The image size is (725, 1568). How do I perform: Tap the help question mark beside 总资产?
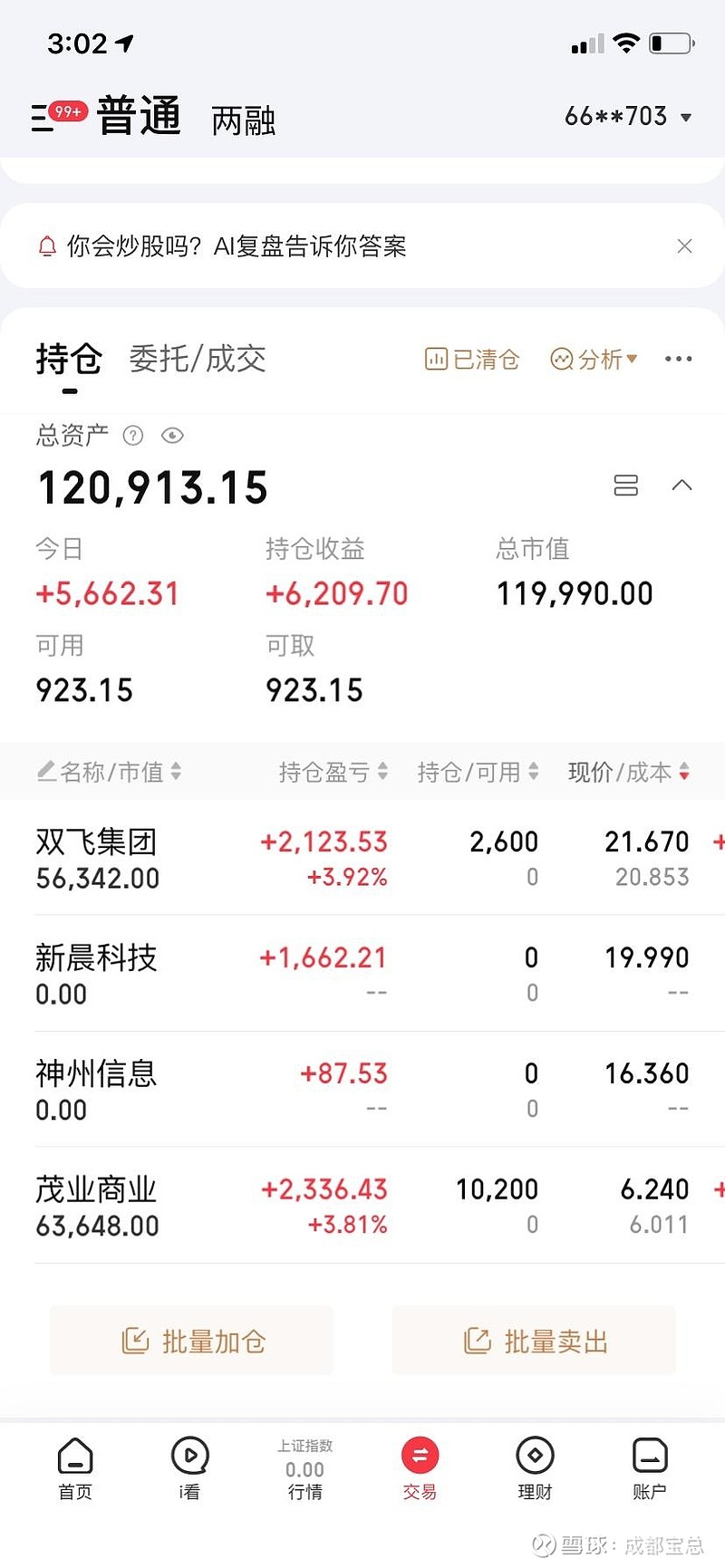click(132, 436)
